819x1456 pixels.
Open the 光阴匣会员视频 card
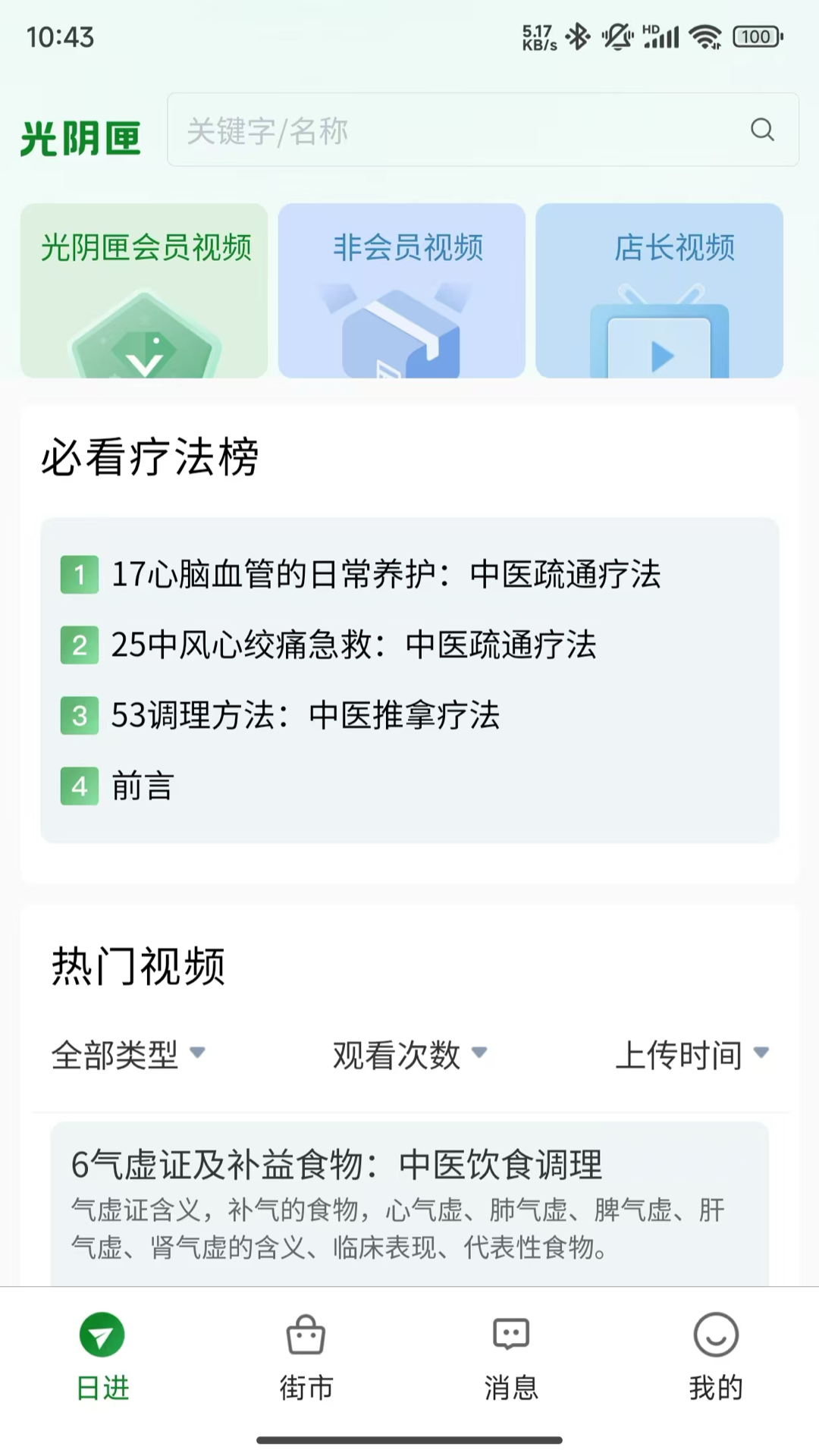tap(144, 290)
